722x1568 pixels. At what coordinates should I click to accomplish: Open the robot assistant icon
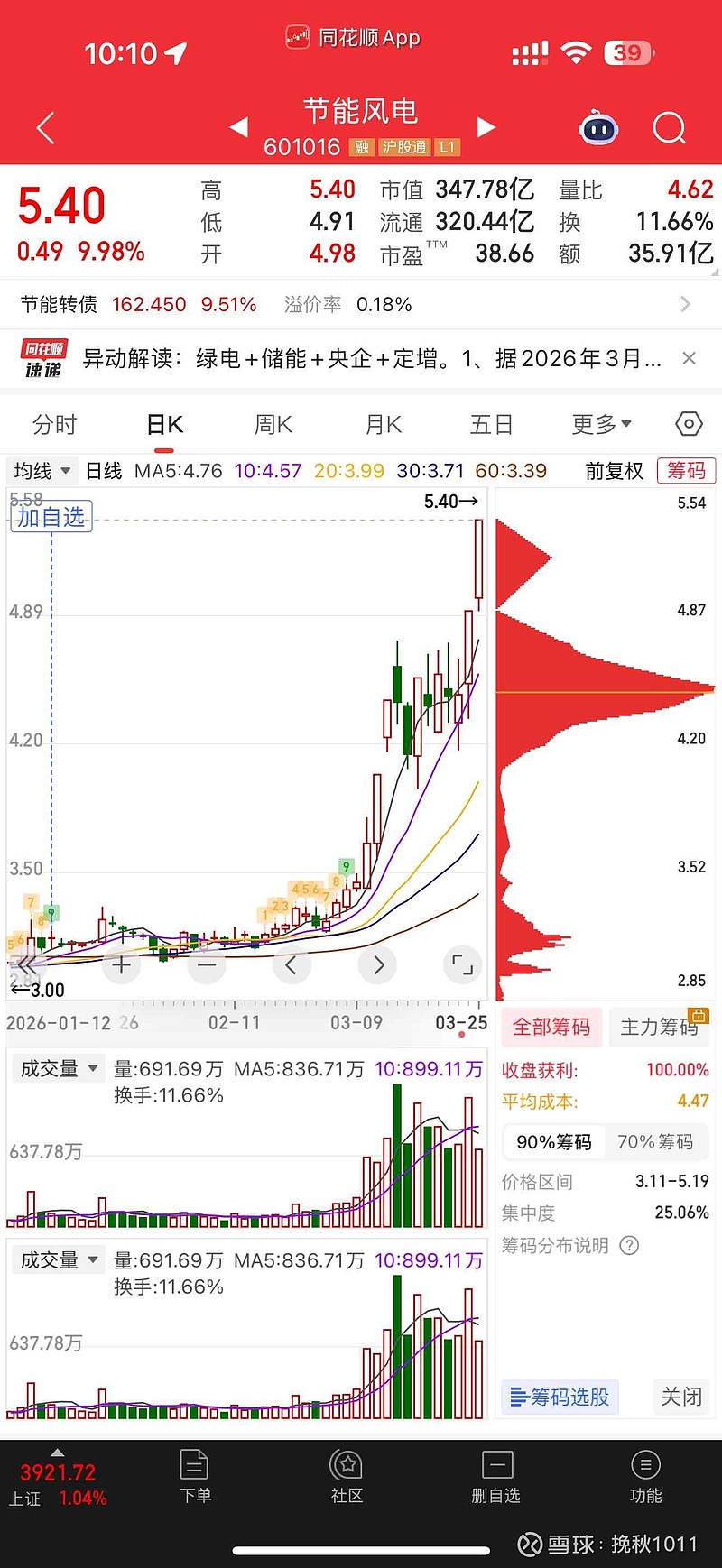[597, 128]
